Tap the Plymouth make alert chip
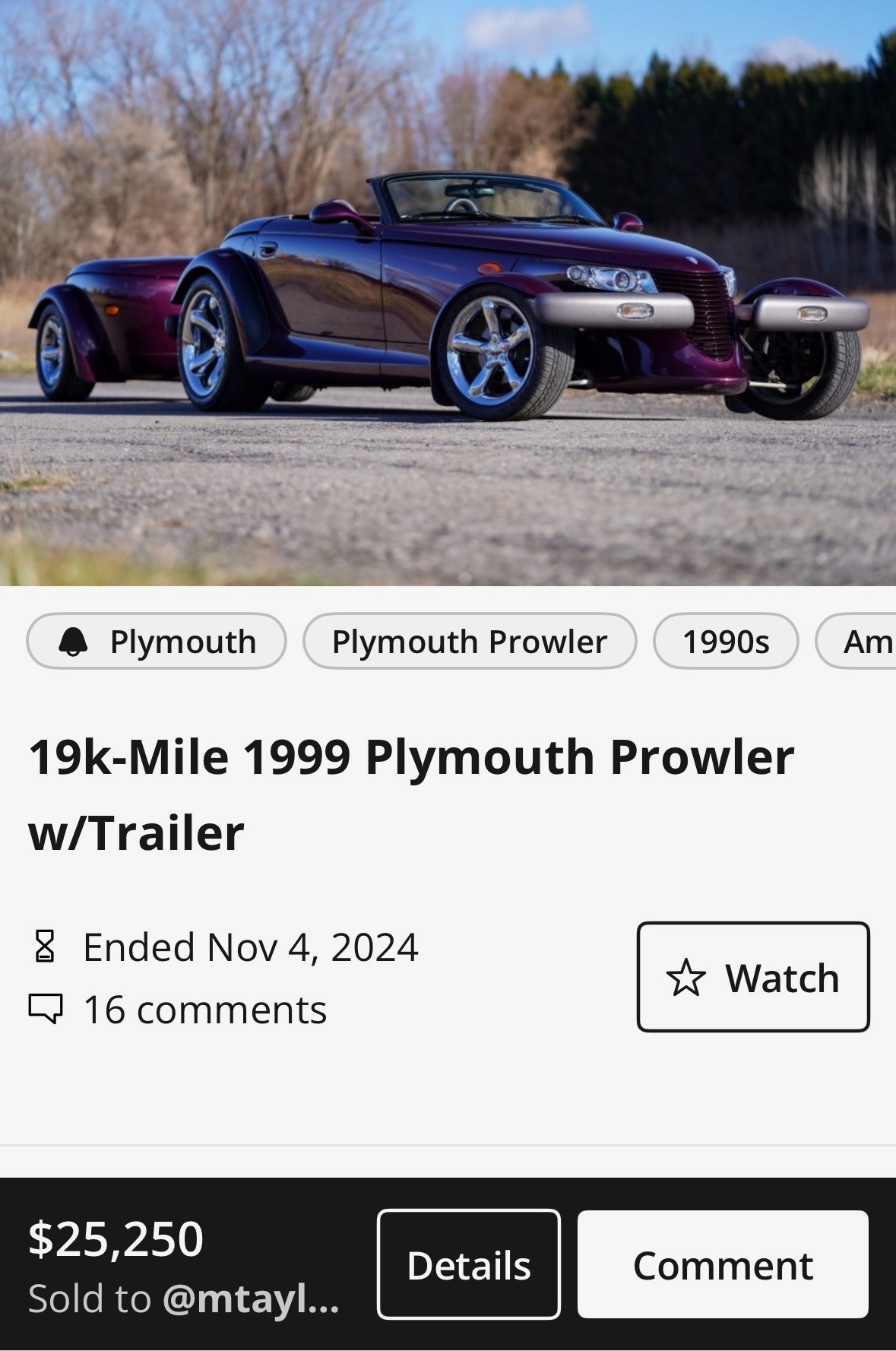 (x=157, y=642)
